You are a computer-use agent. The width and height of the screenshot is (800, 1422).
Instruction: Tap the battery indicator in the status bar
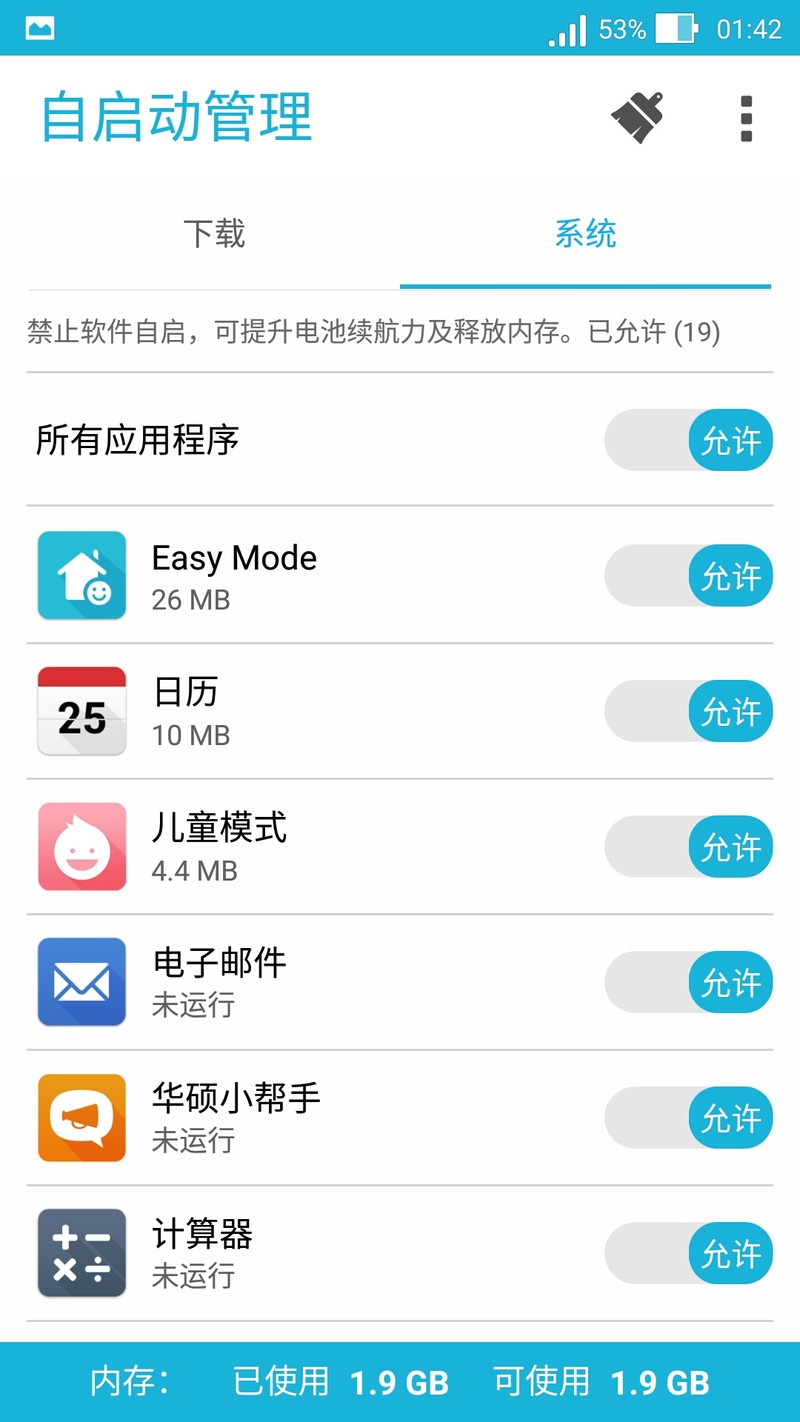pyautogui.click(x=675, y=30)
